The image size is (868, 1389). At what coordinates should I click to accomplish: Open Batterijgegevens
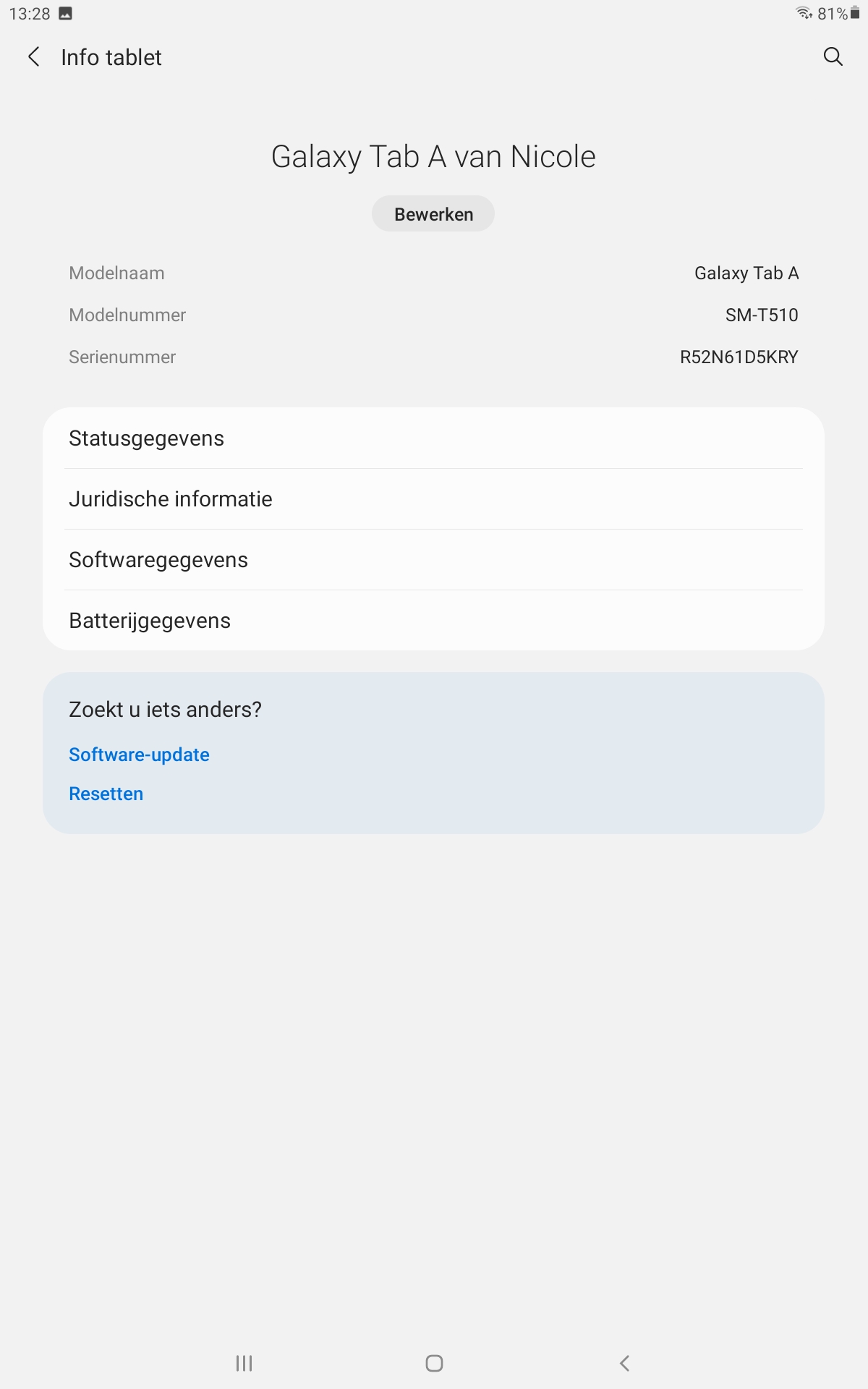click(433, 621)
